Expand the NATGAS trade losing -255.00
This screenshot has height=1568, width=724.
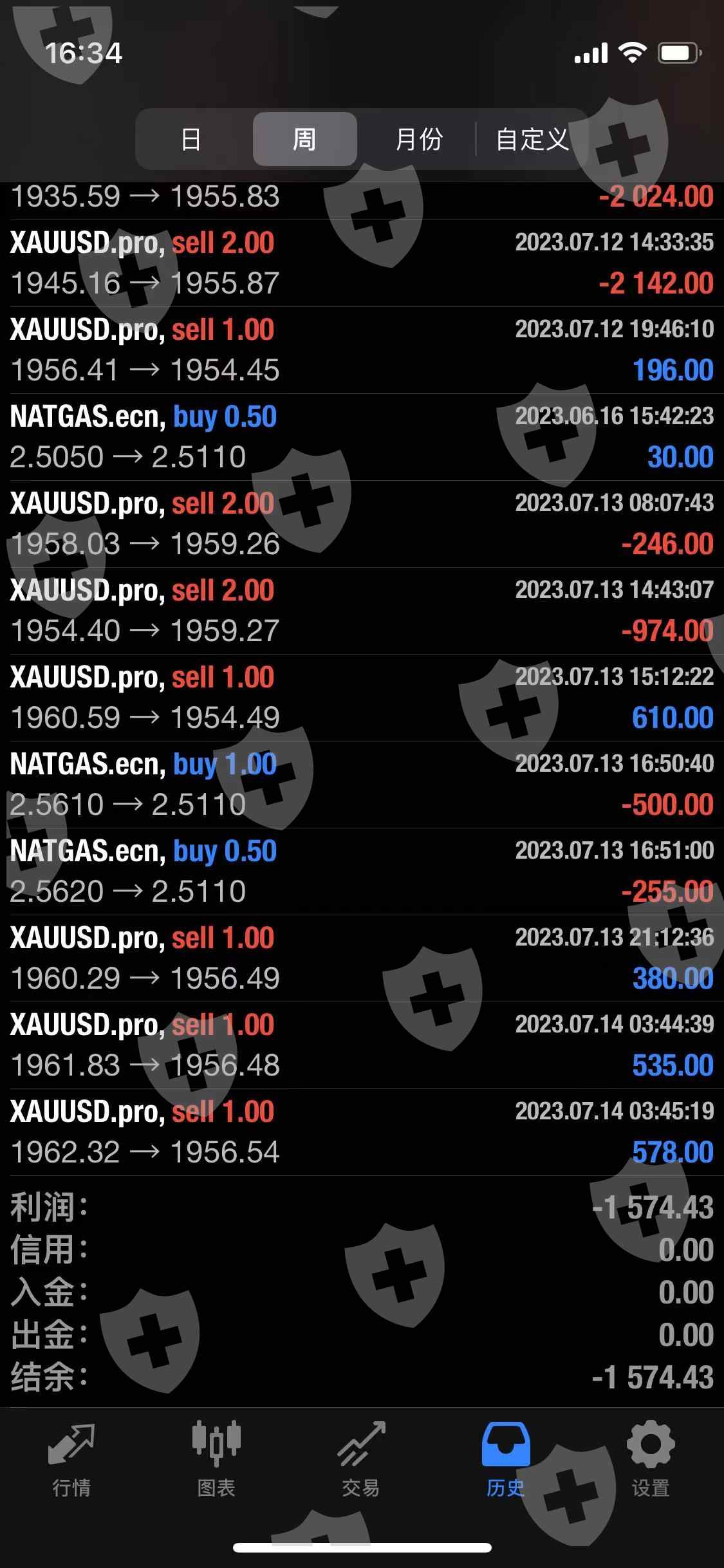point(362,871)
